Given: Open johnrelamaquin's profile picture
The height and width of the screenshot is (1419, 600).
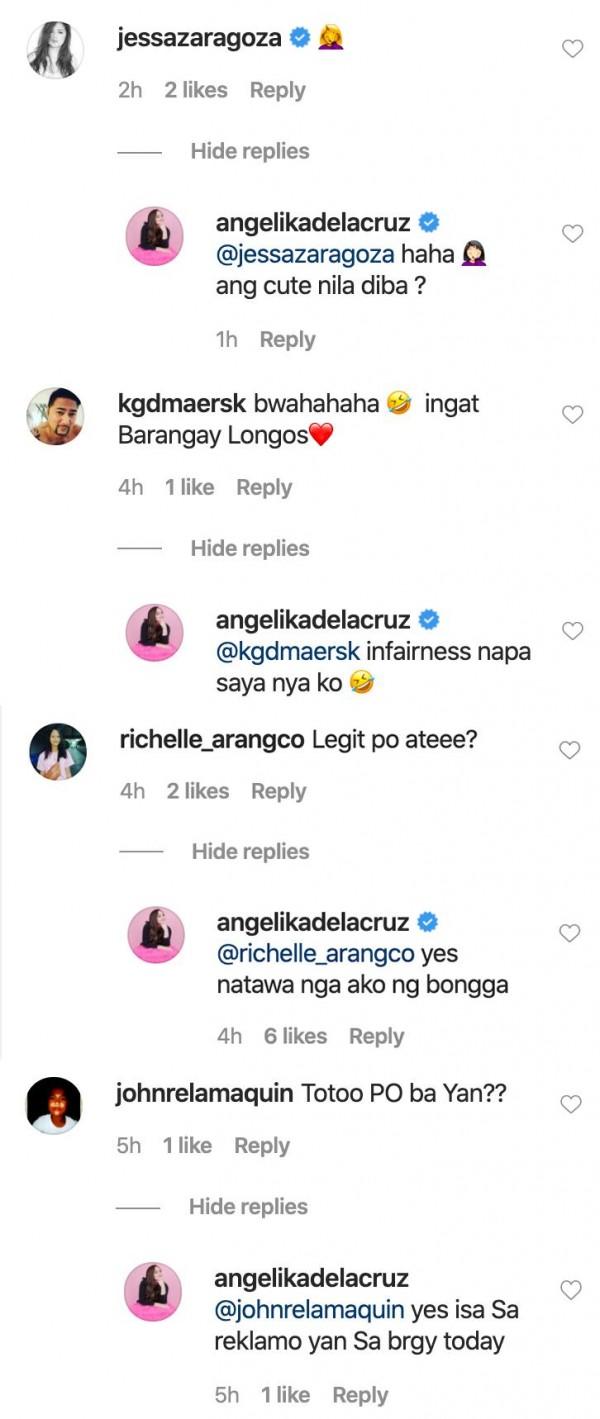Looking at the screenshot, I should (x=54, y=1105).
